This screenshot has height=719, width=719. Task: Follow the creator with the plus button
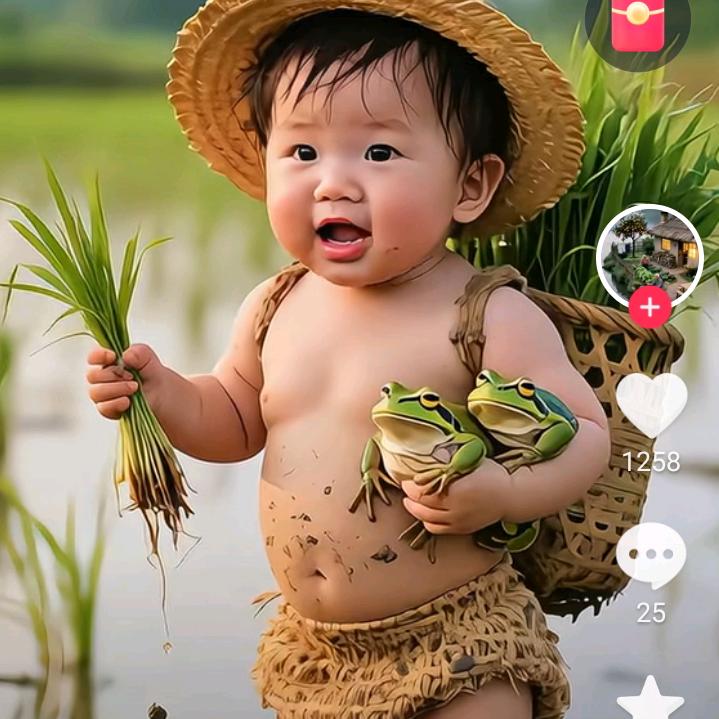650,307
